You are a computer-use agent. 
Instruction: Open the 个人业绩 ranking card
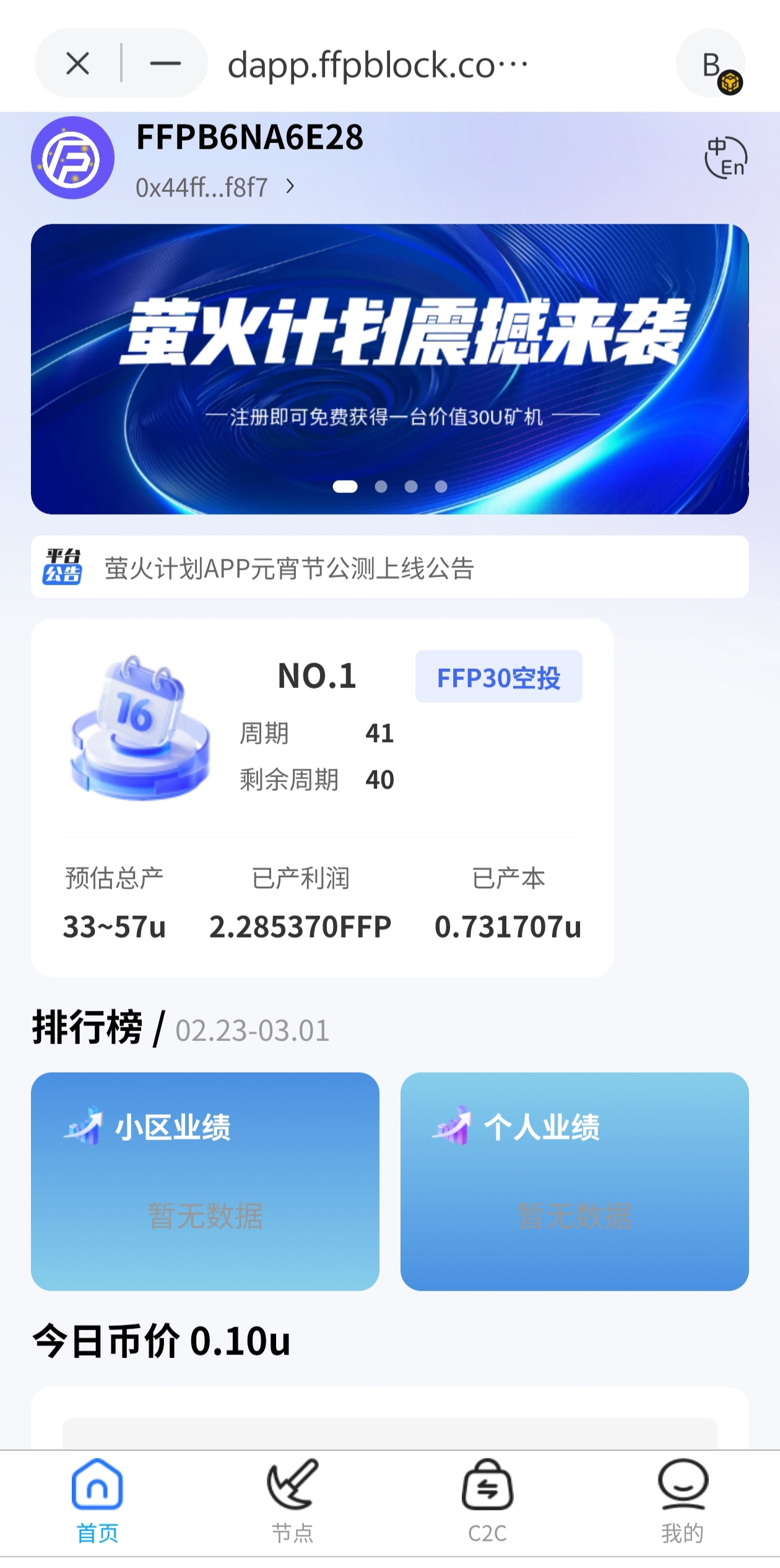click(x=574, y=1181)
